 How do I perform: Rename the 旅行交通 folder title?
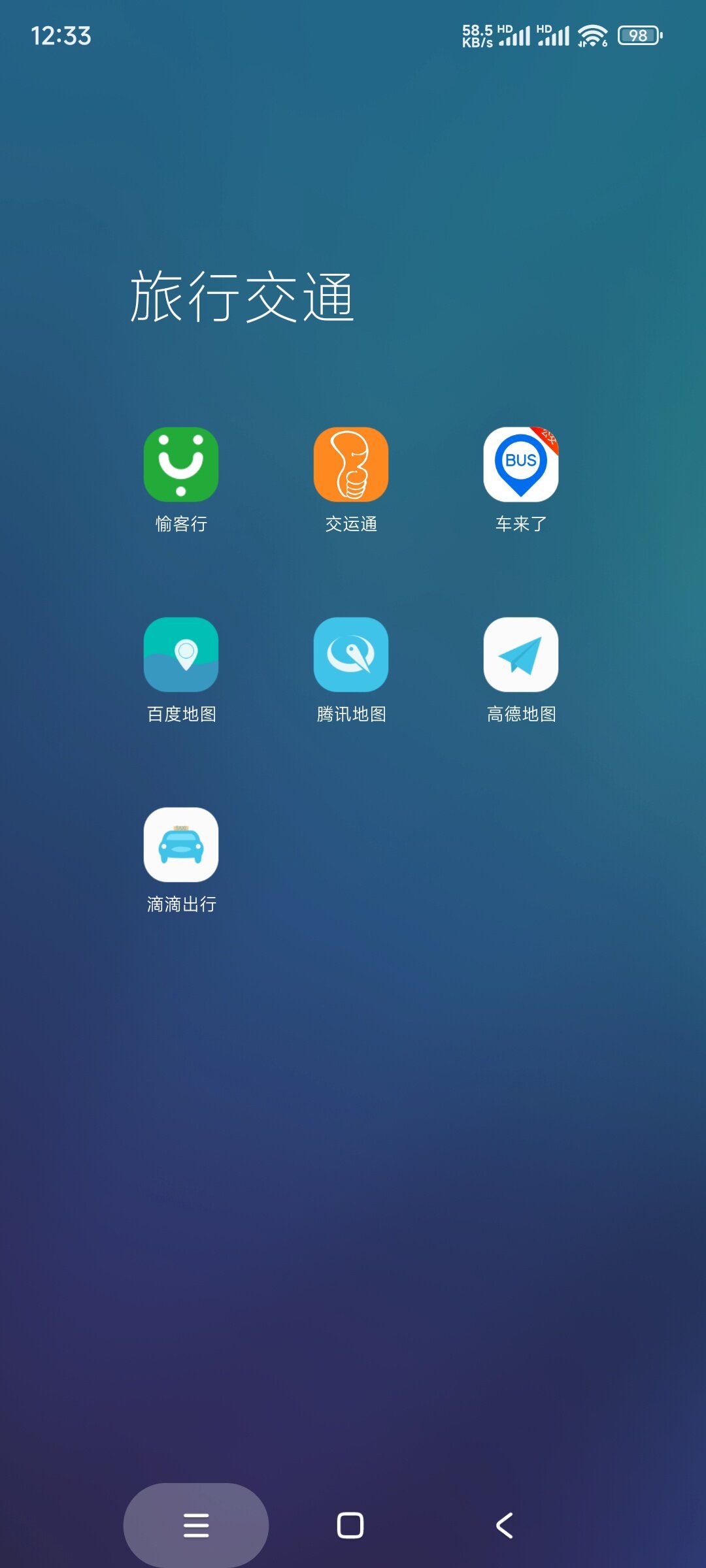242,298
